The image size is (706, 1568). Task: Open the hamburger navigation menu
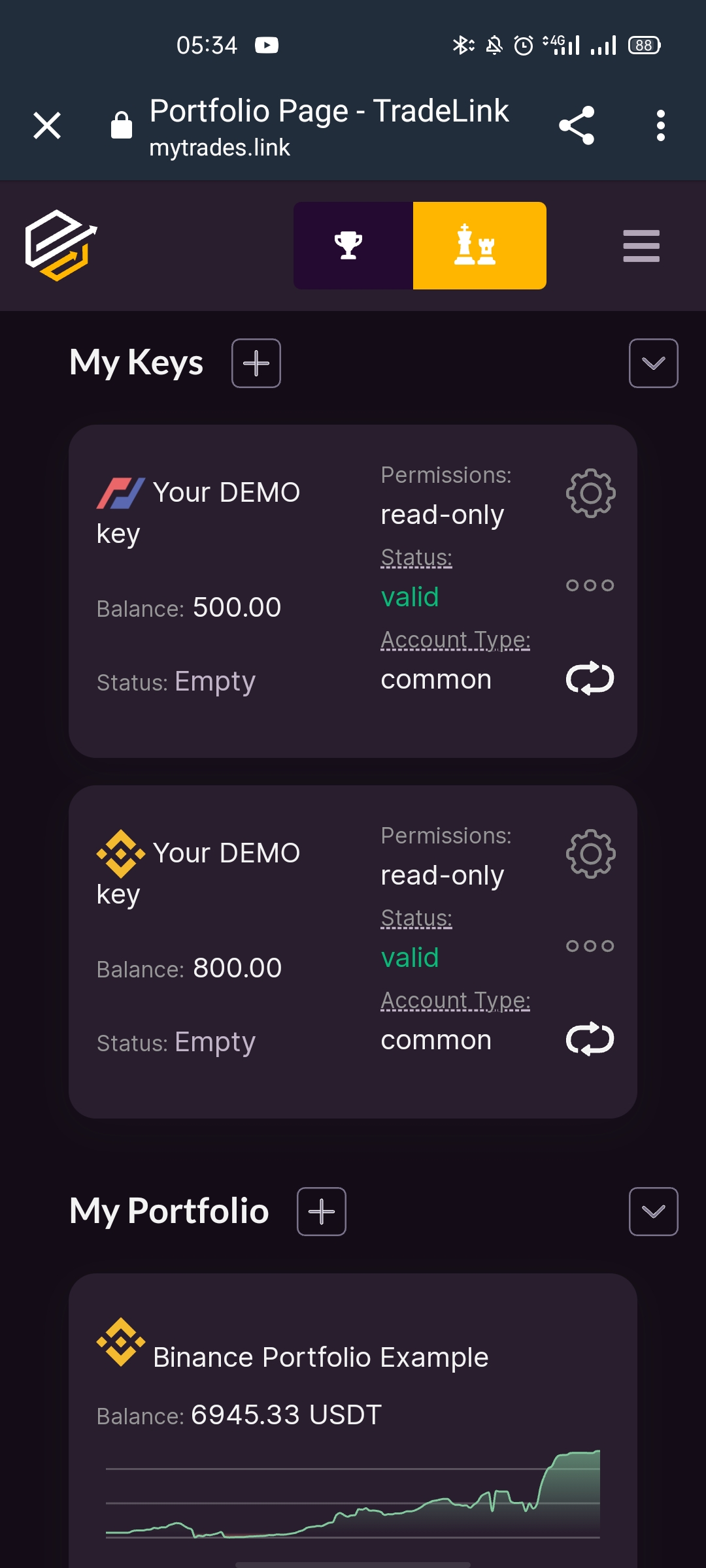coord(641,246)
